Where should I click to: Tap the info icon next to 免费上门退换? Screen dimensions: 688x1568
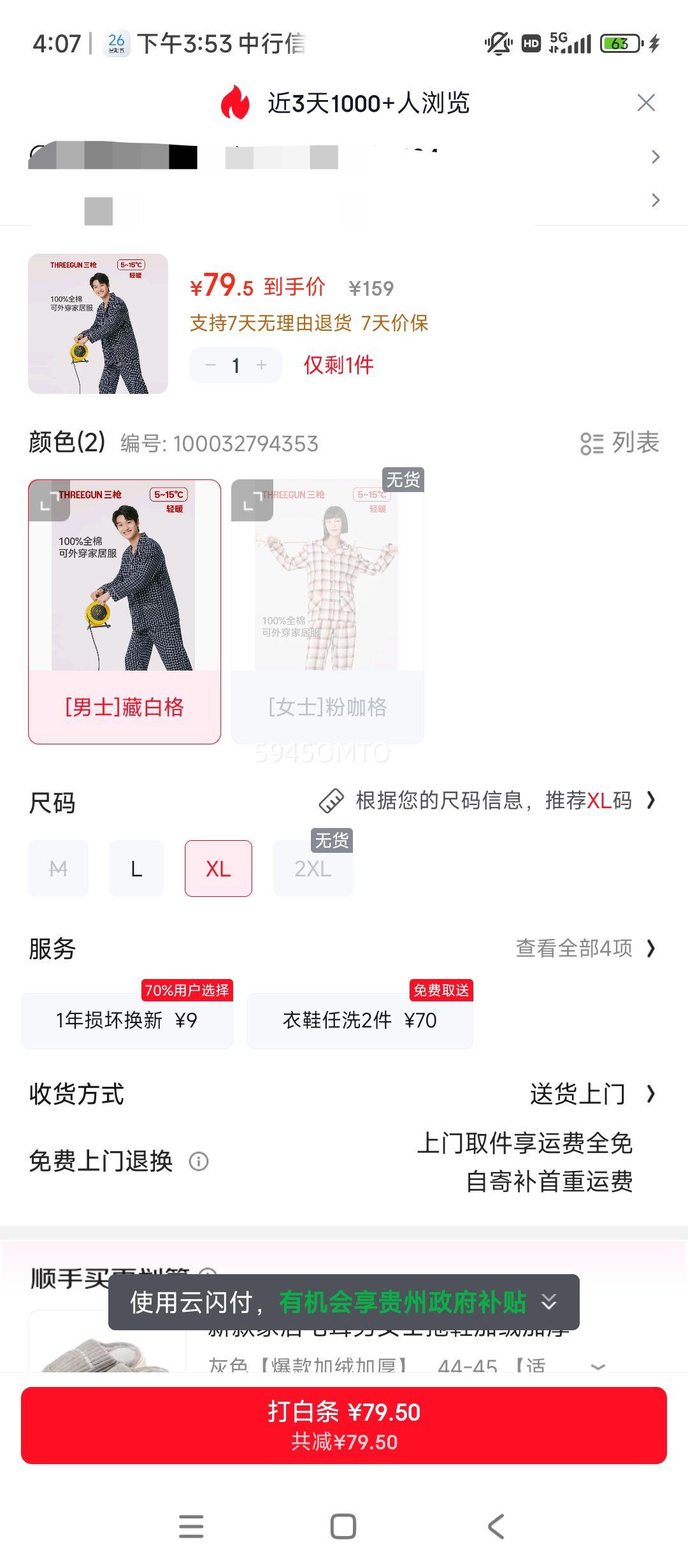click(199, 1161)
